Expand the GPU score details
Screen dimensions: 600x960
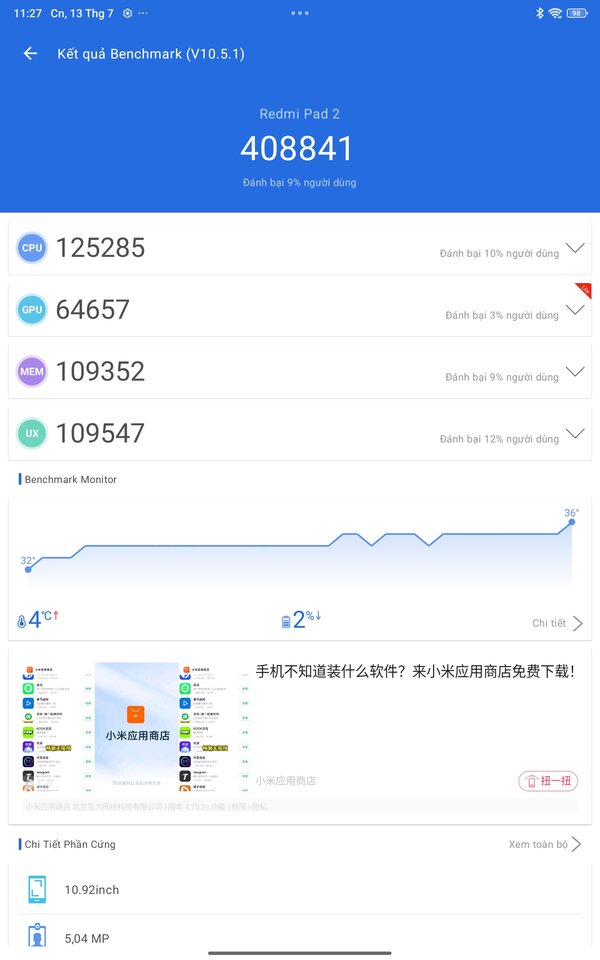575,310
